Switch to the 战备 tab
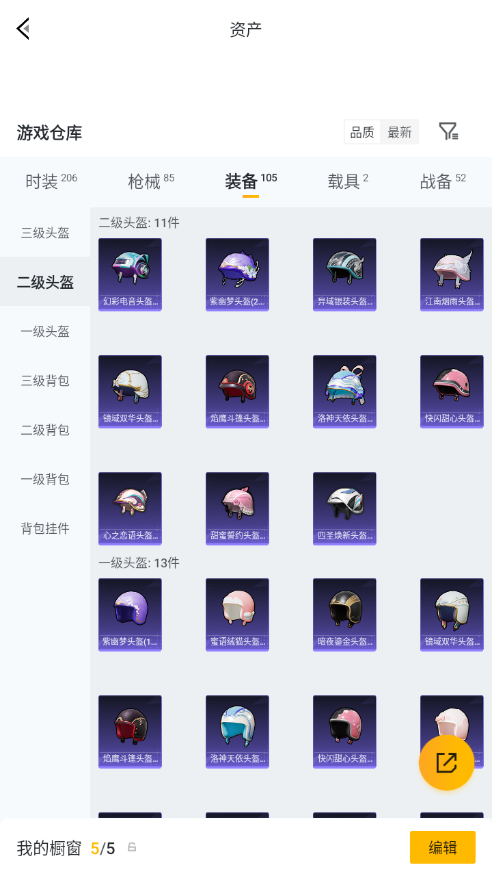 [442, 181]
